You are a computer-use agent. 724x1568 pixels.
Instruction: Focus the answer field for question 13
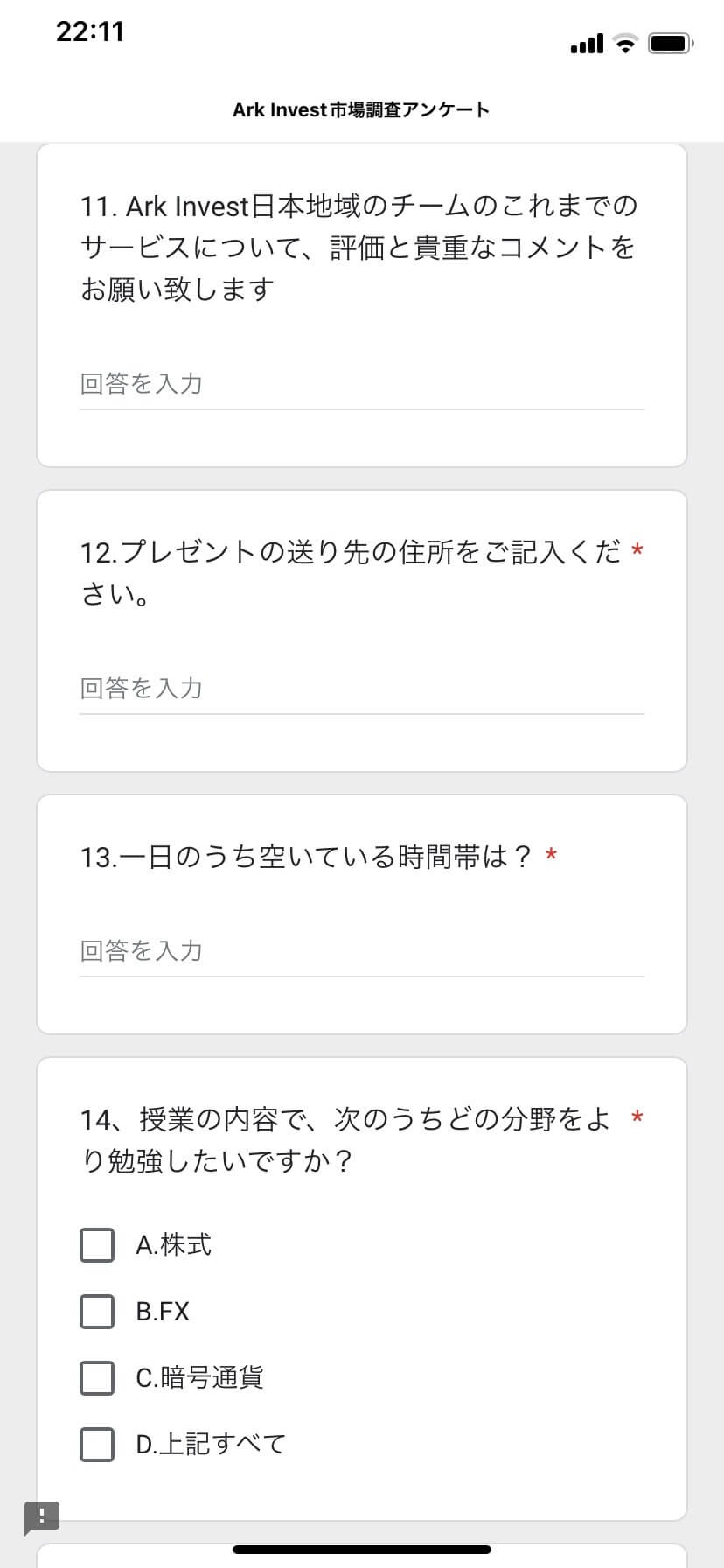(x=362, y=951)
